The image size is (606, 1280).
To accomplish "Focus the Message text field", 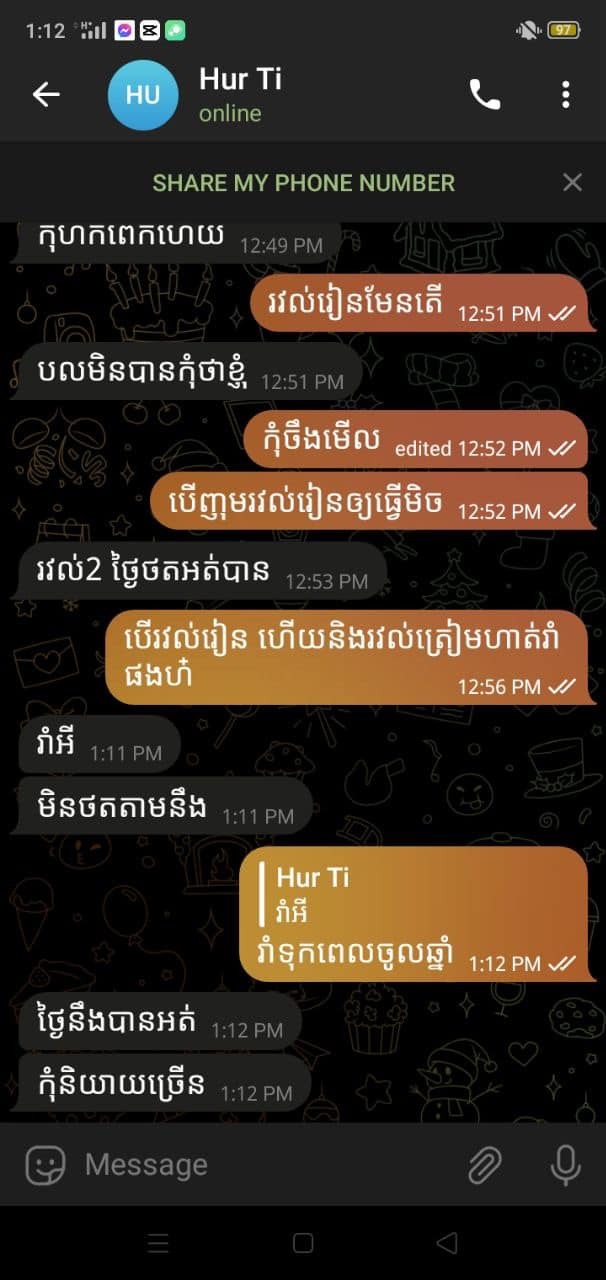I will [x=260, y=1164].
